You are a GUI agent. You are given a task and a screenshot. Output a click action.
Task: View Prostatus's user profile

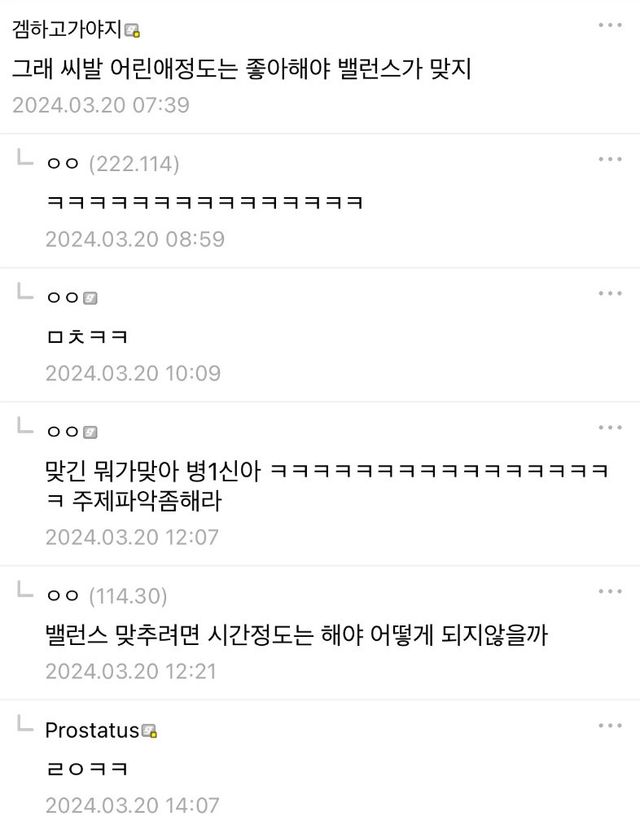pos(92,730)
